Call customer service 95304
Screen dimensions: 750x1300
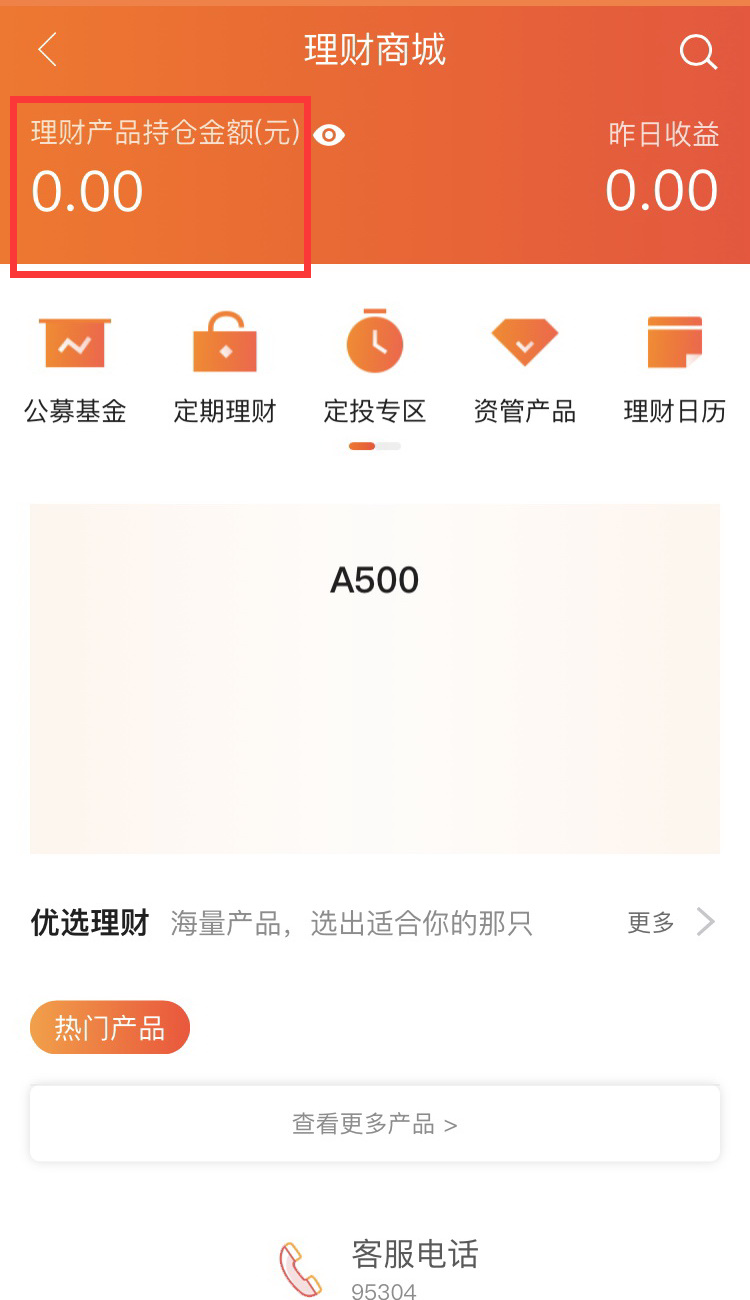[x=380, y=1268]
